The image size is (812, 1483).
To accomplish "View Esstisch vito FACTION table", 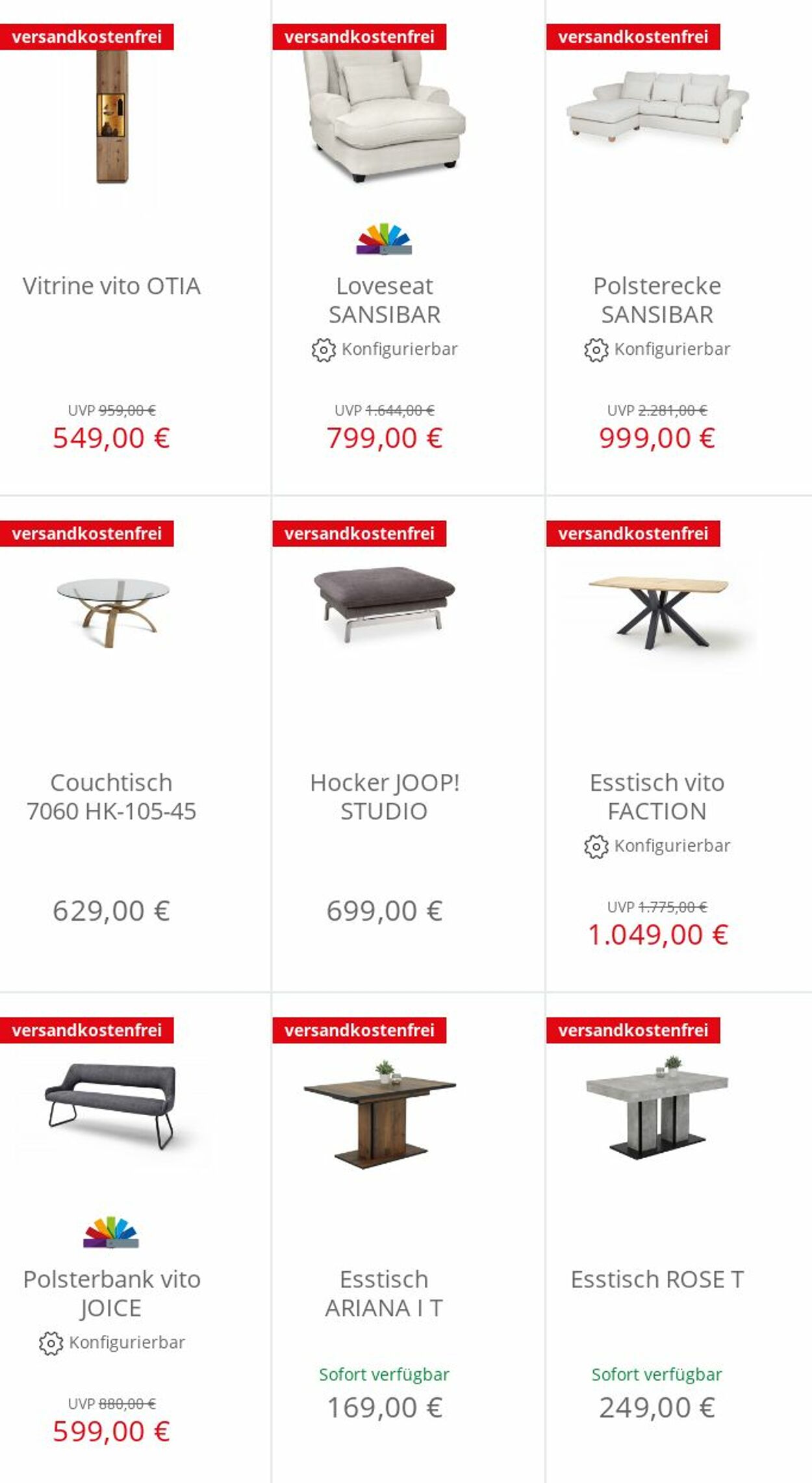I will pos(657,797).
